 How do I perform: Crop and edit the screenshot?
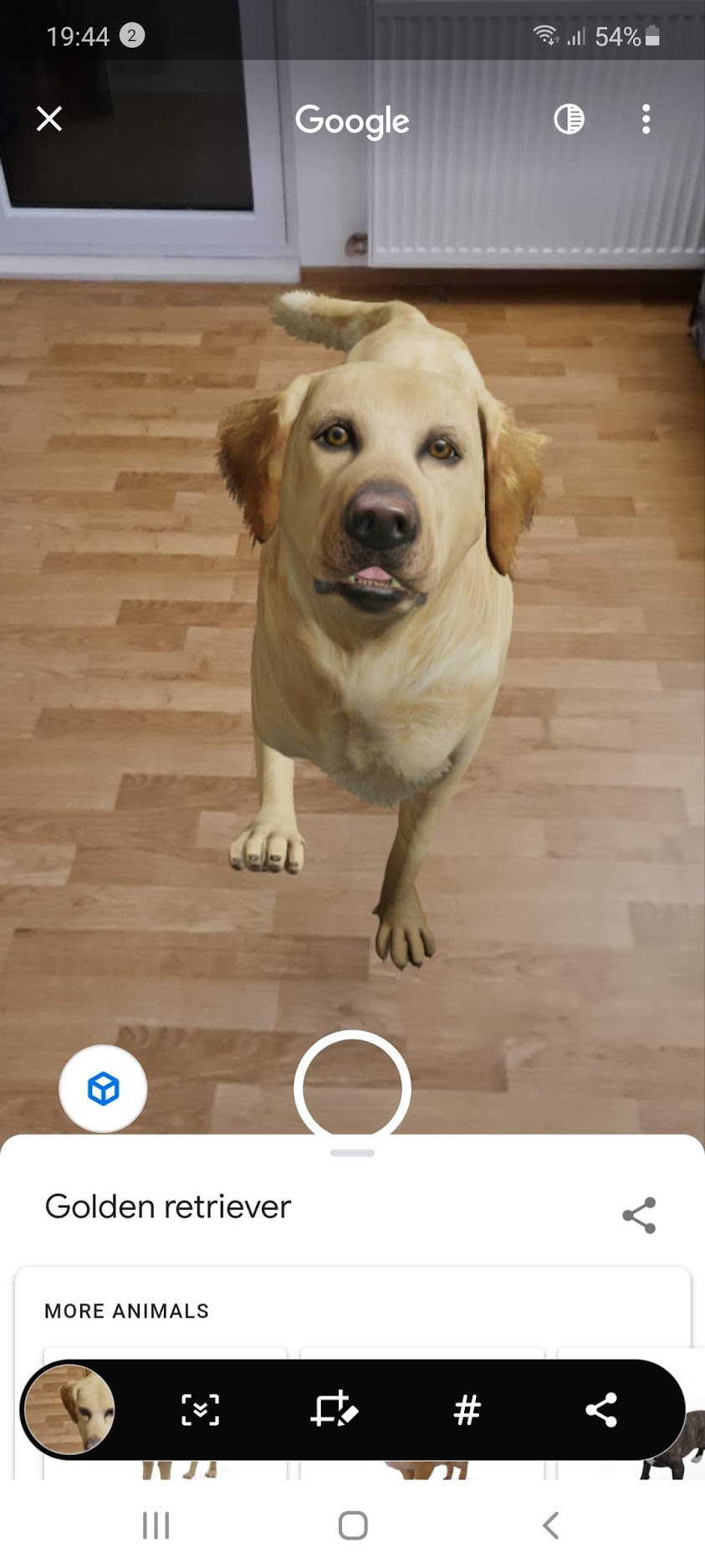pyautogui.click(x=334, y=1410)
